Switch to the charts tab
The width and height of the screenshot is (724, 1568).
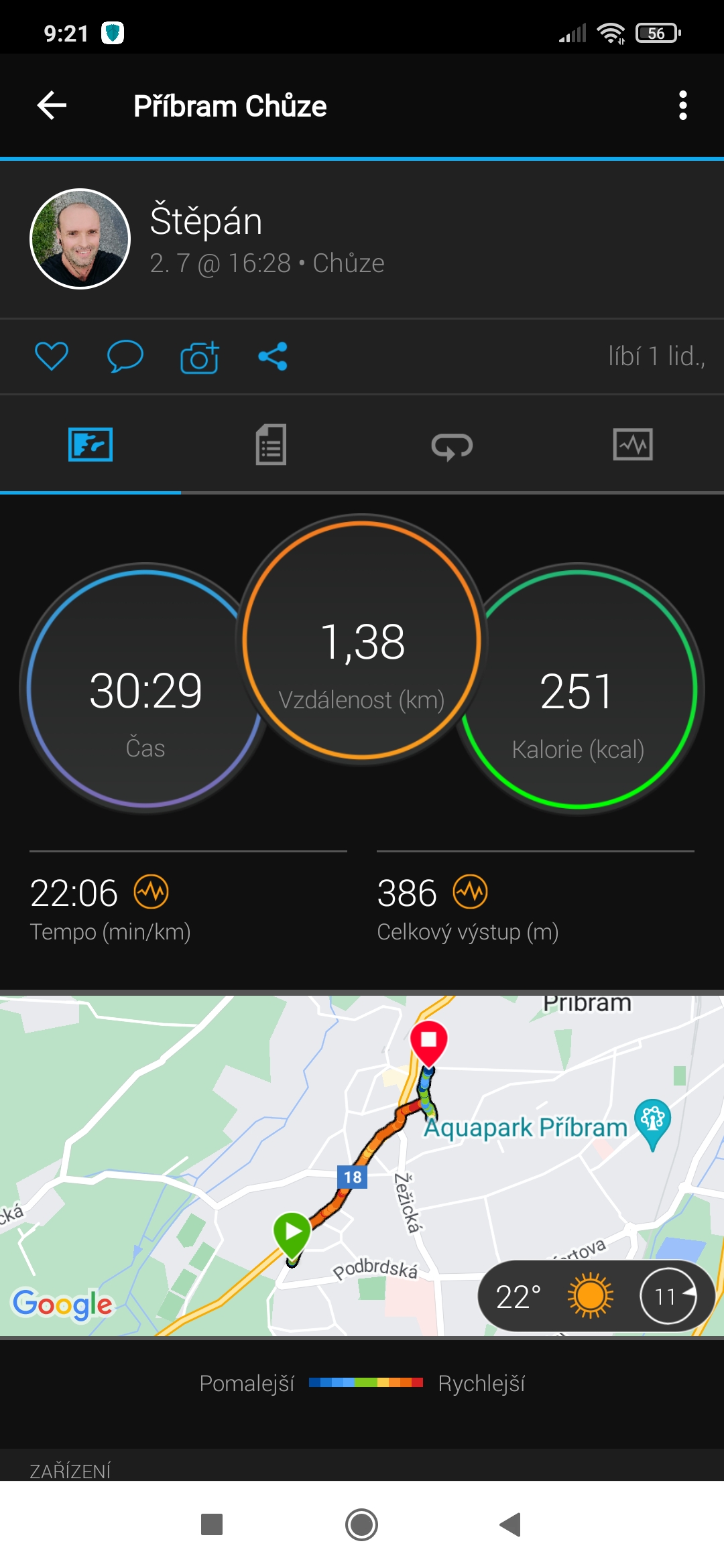tap(633, 444)
